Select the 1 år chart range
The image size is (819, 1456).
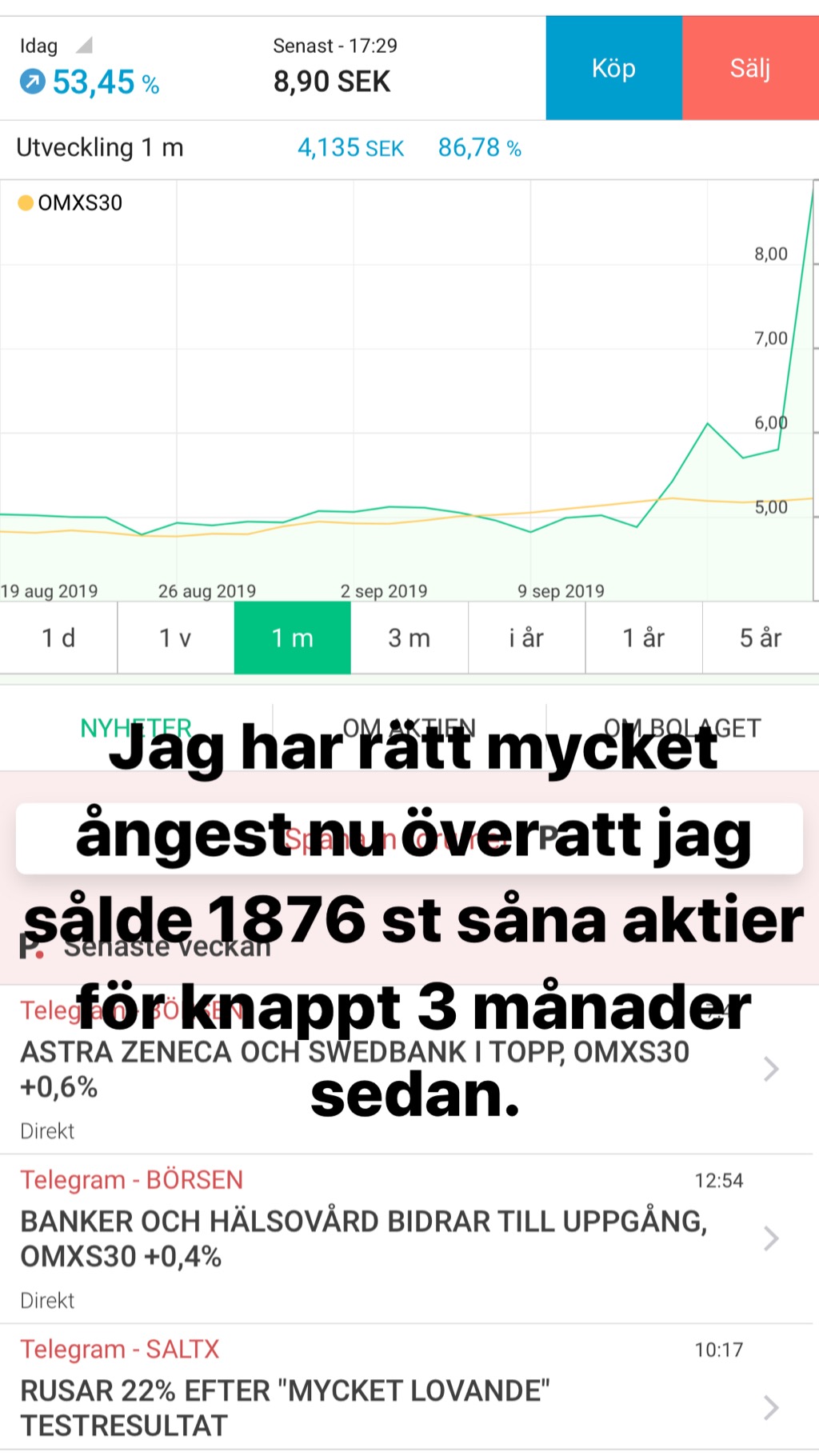tap(644, 638)
